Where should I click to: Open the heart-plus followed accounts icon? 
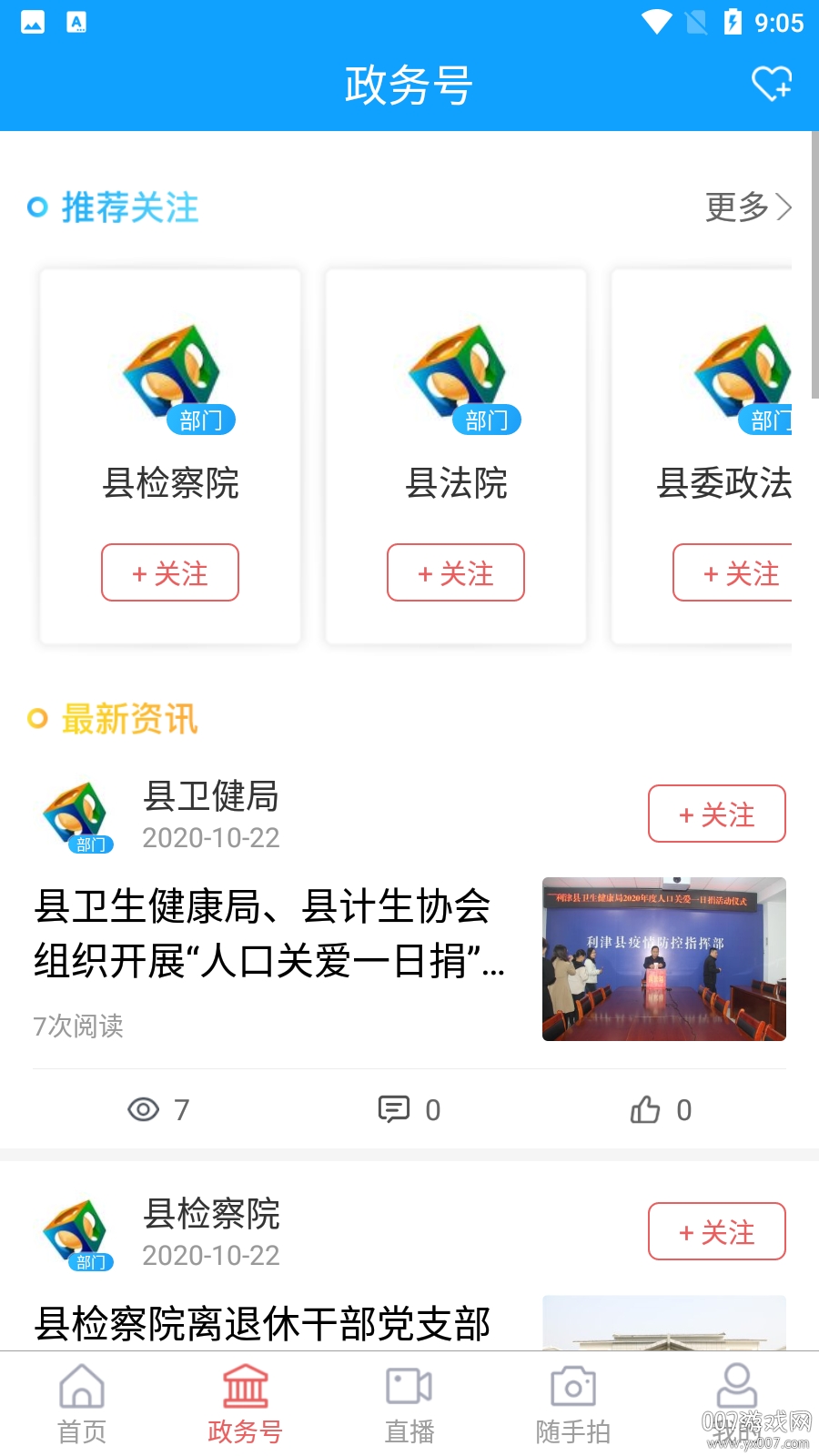click(x=771, y=85)
